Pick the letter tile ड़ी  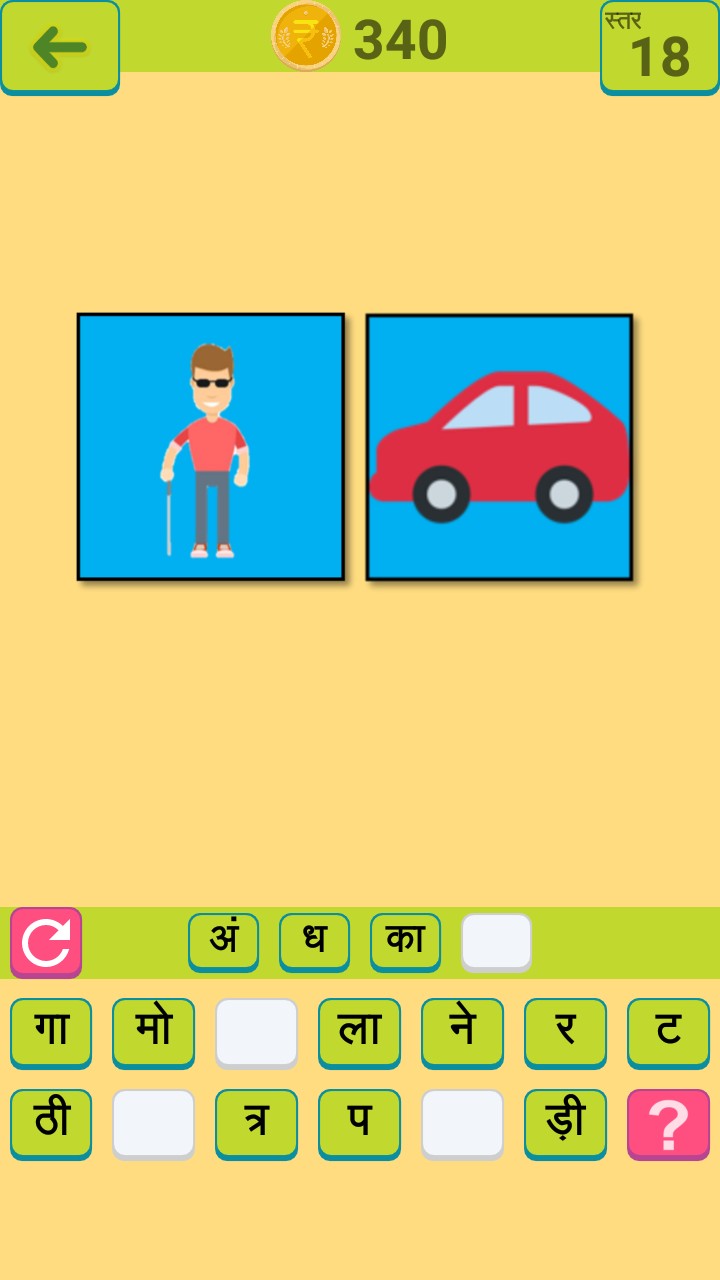[565, 1123]
